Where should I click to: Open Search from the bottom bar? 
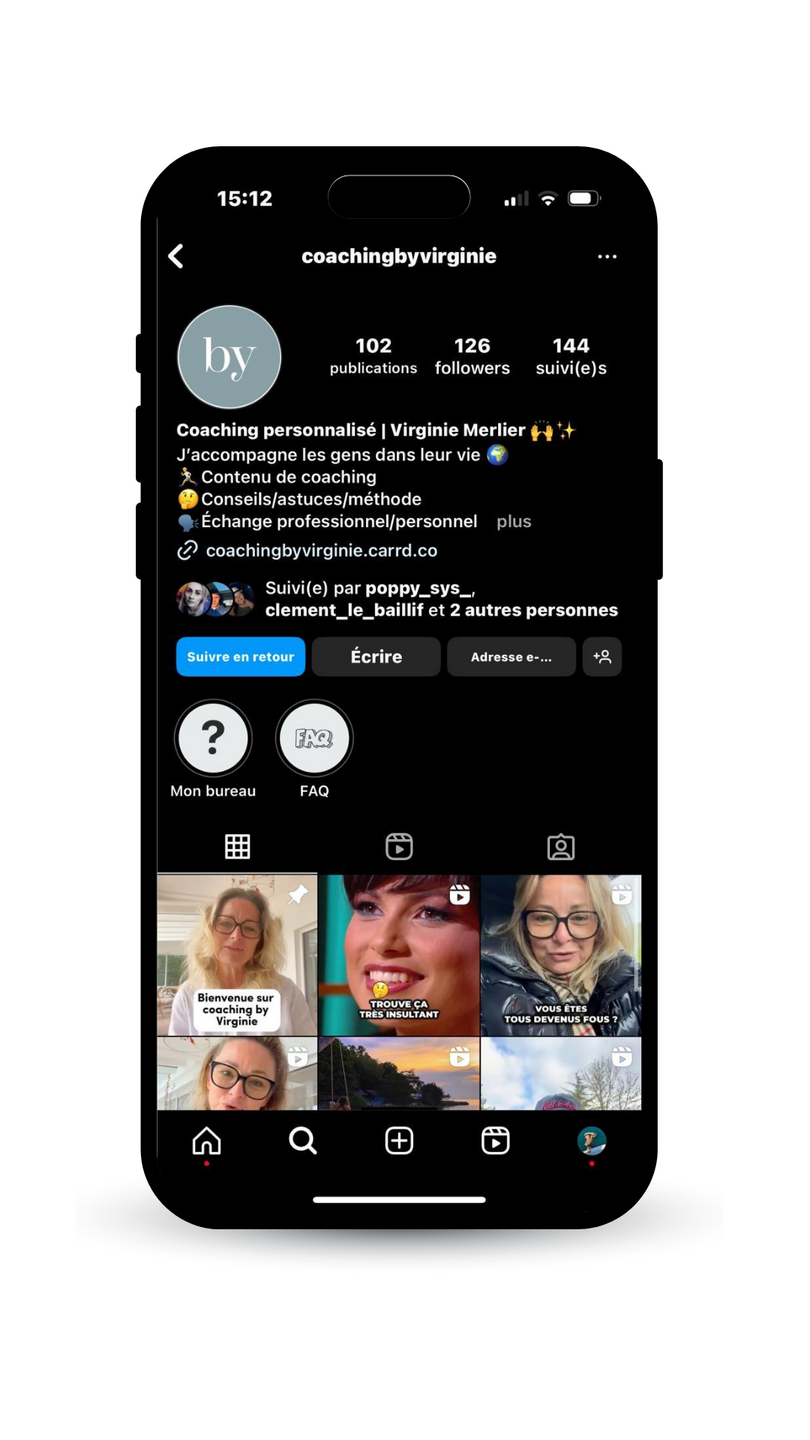pos(303,1141)
